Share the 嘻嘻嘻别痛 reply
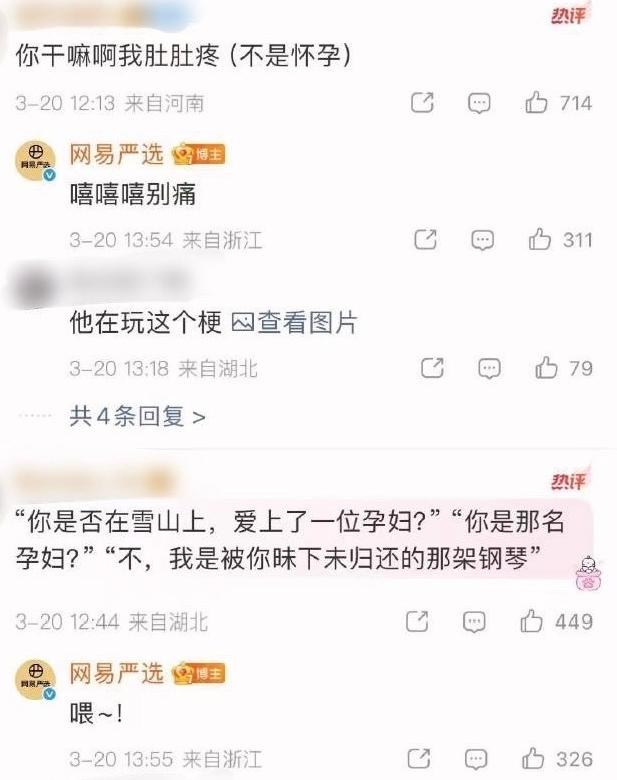The width and height of the screenshot is (617, 780). [426, 239]
